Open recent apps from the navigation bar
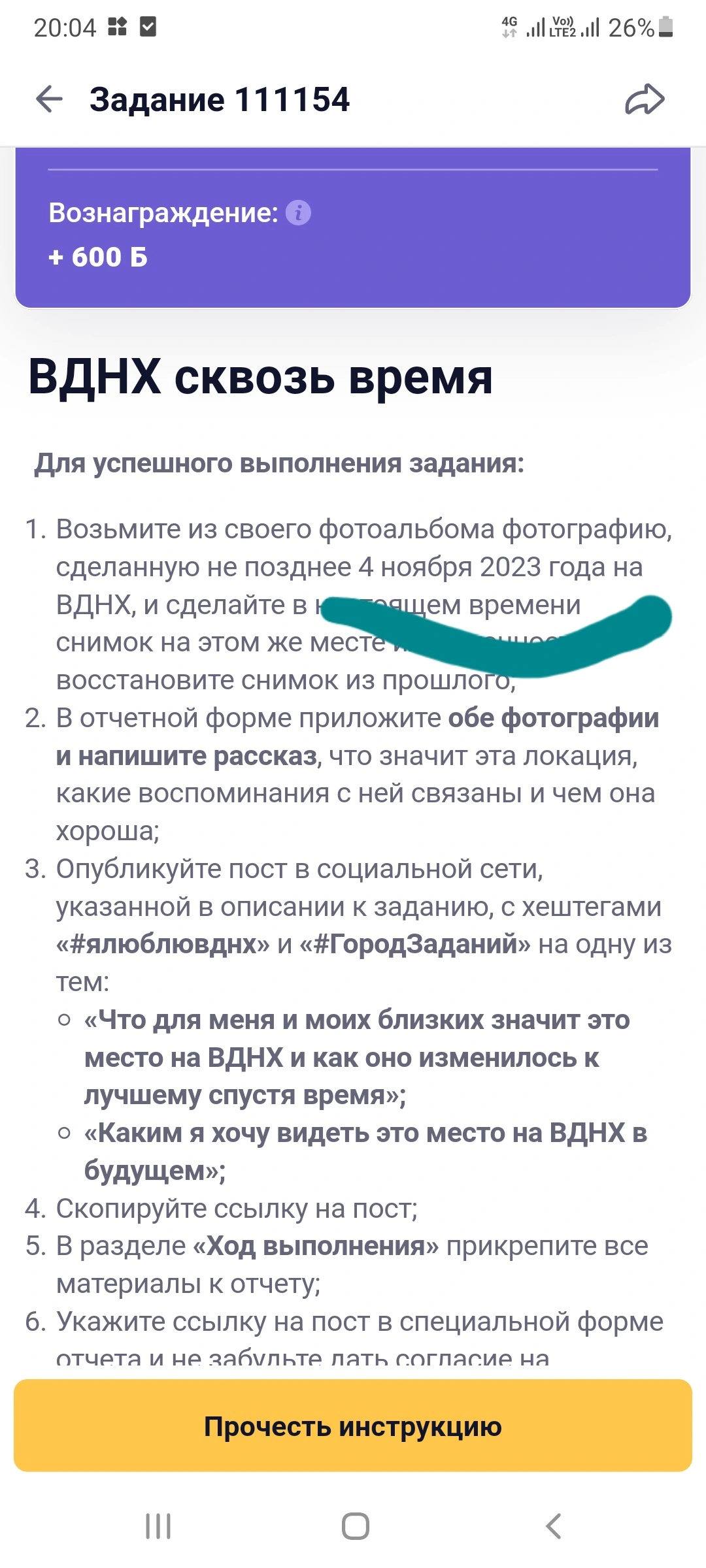This screenshot has height=1568, width=706. click(158, 1527)
